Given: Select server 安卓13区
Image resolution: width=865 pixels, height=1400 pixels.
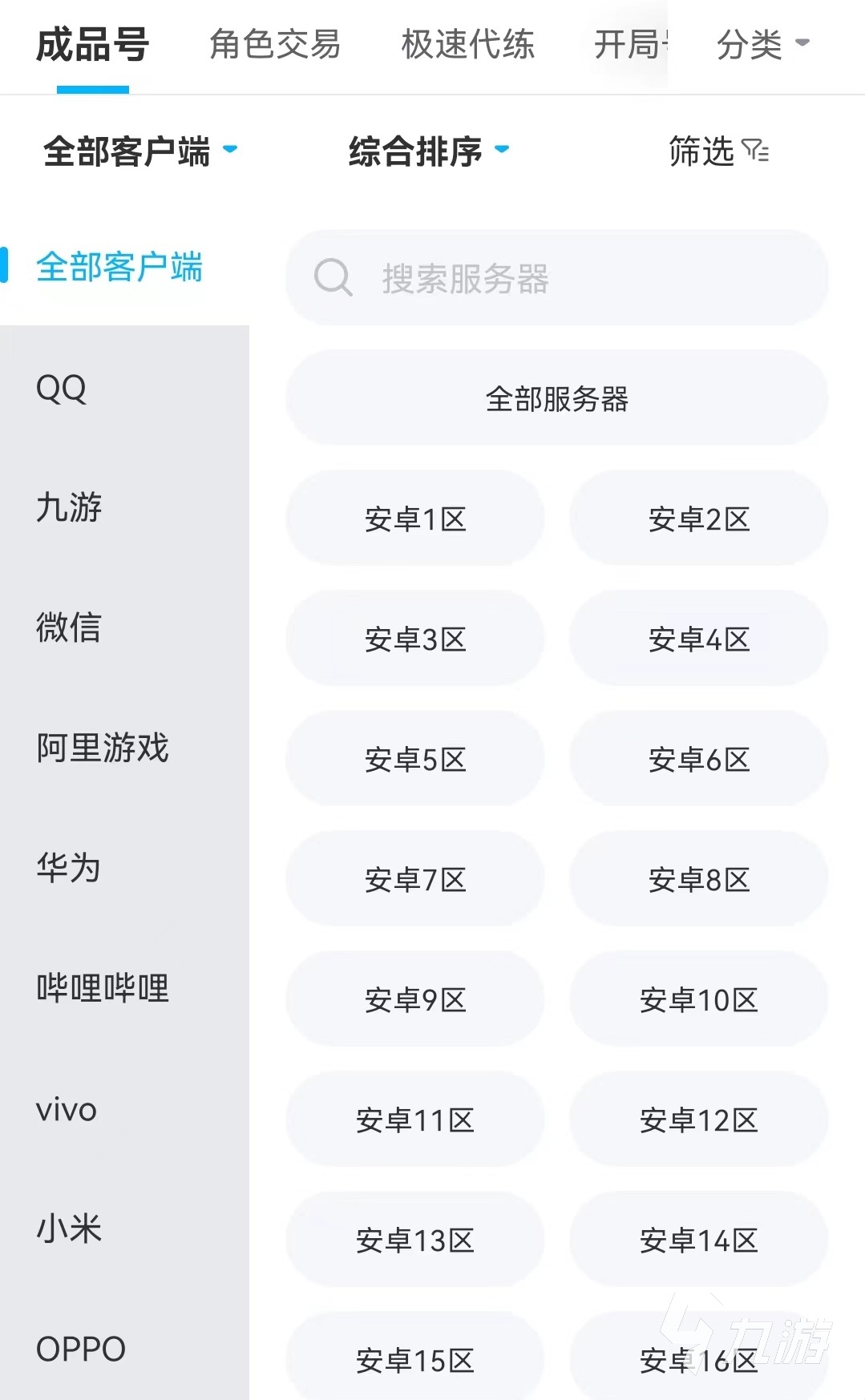Looking at the screenshot, I should 415,1240.
